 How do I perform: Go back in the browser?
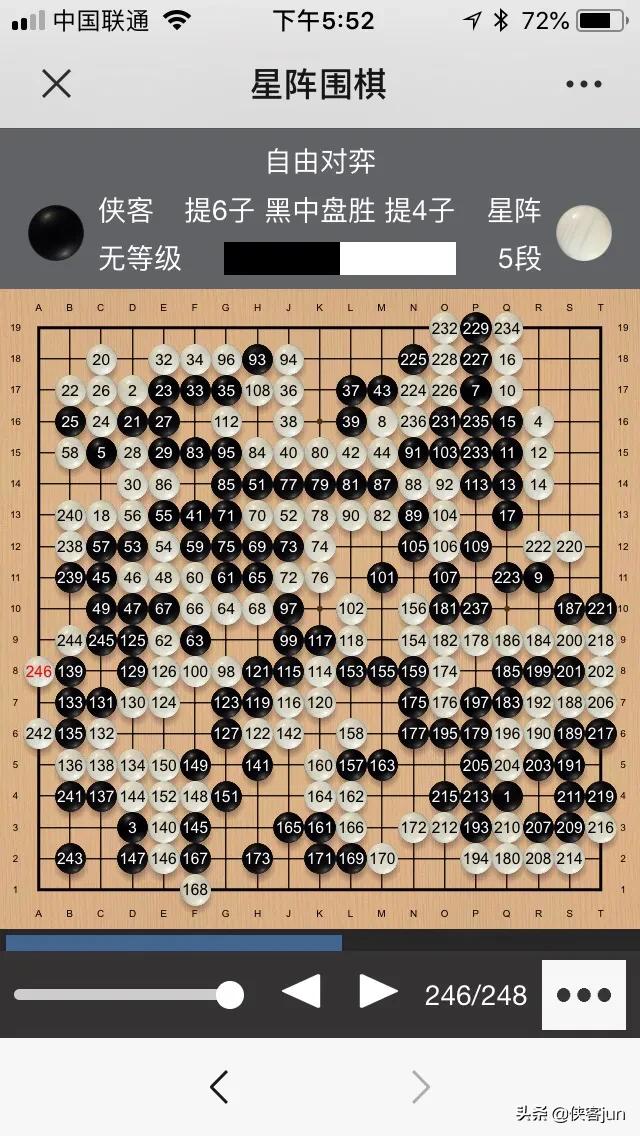coord(219,1086)
